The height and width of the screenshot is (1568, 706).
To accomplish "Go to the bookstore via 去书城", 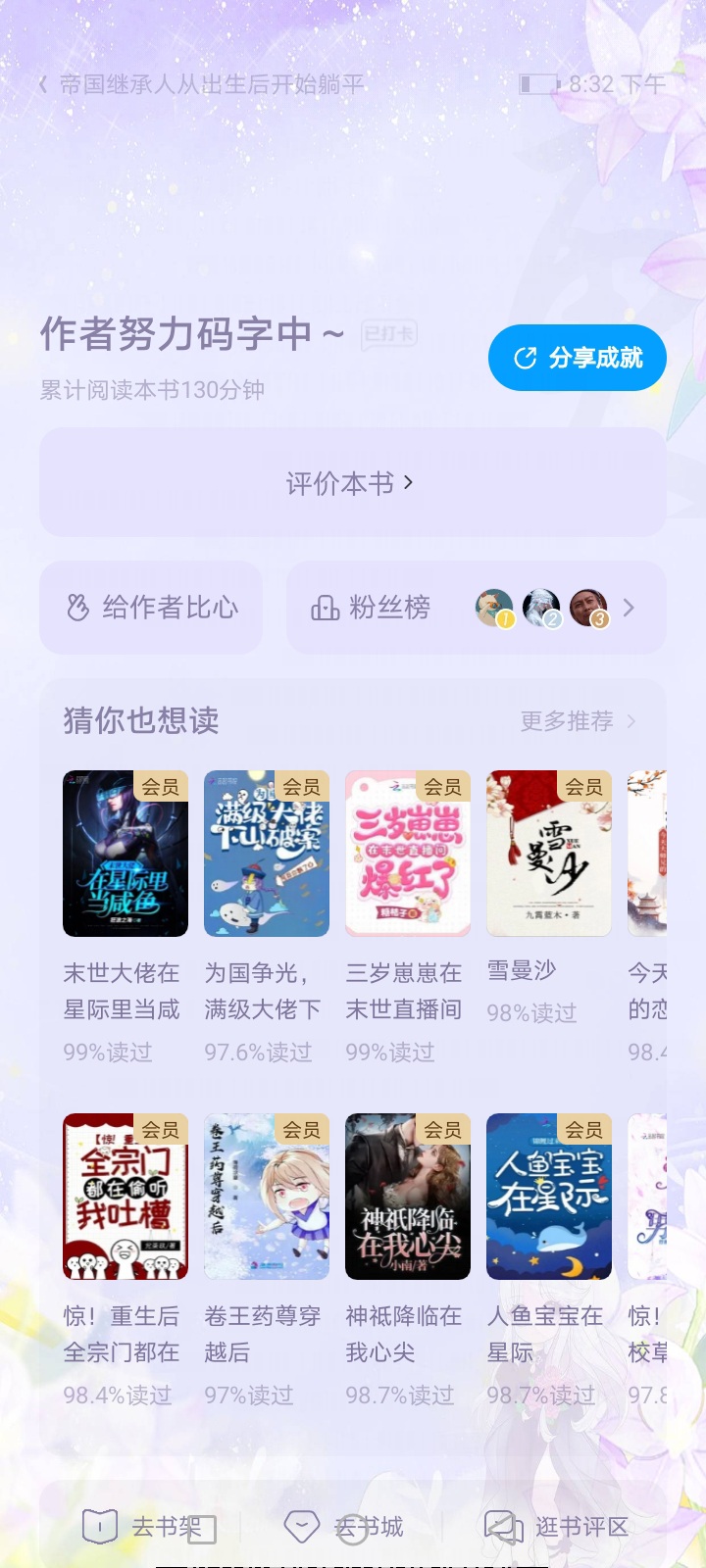I will [x=344, y=1526].
